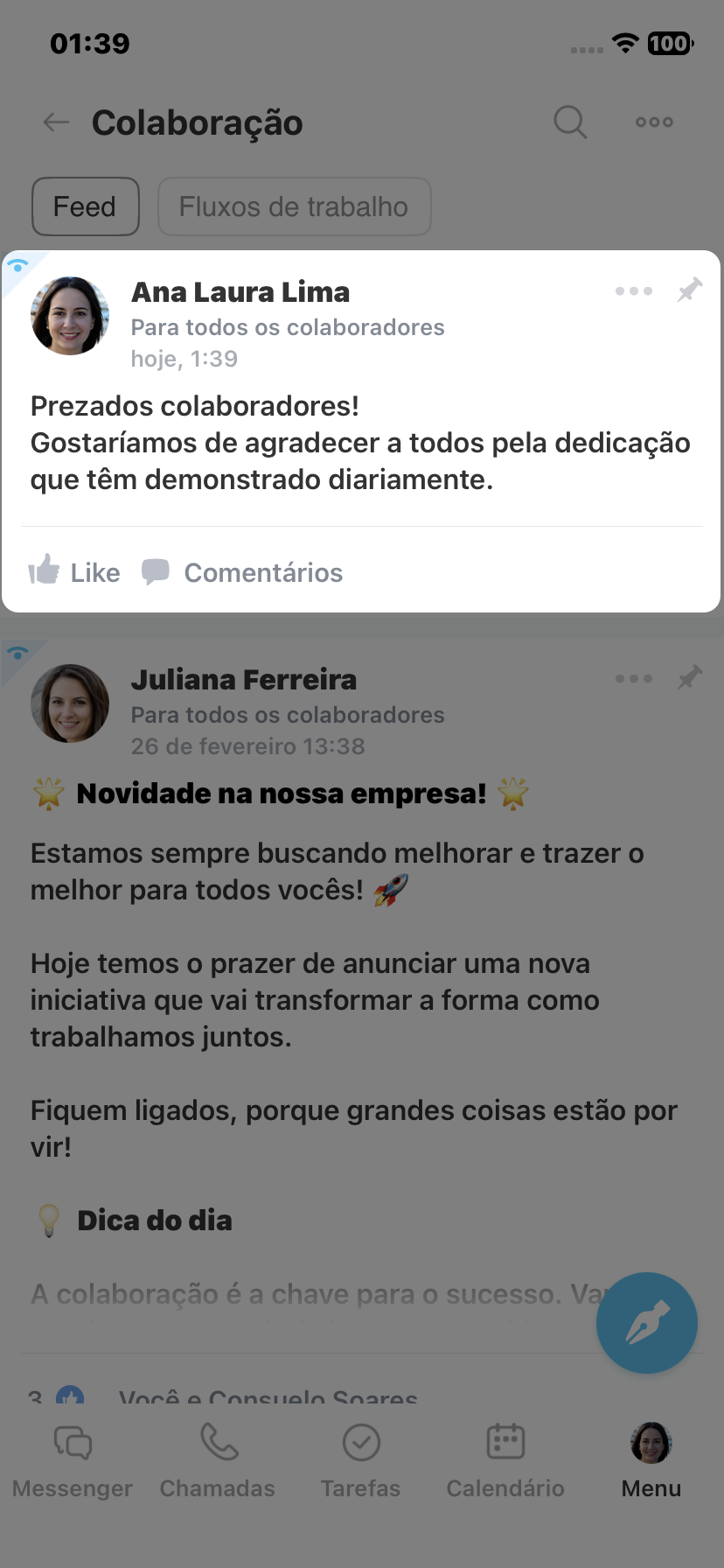Screen dimensions: 724x1568
Task: Go back from Colaboração screen
Action: 56,122
